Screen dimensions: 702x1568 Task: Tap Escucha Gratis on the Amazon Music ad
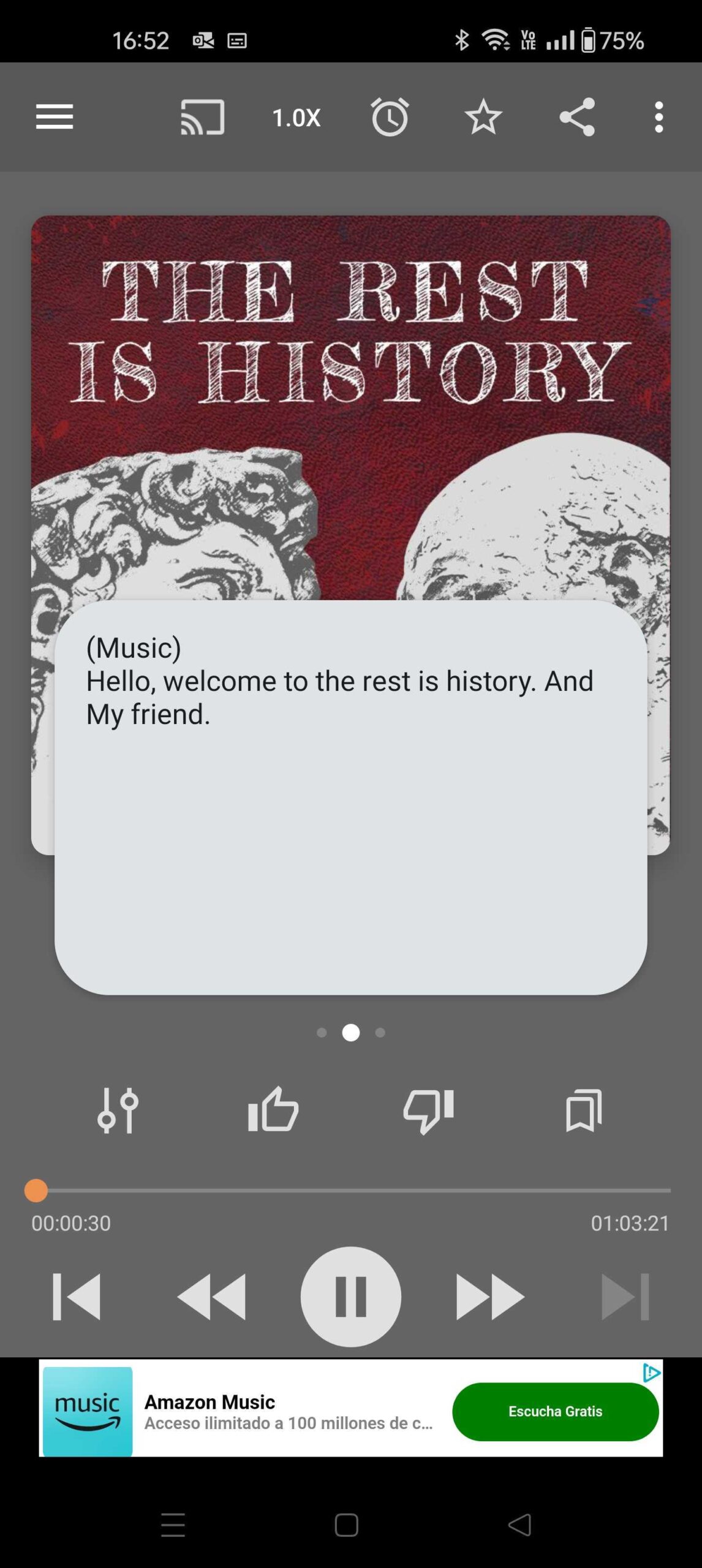[x=555, y=1411]
